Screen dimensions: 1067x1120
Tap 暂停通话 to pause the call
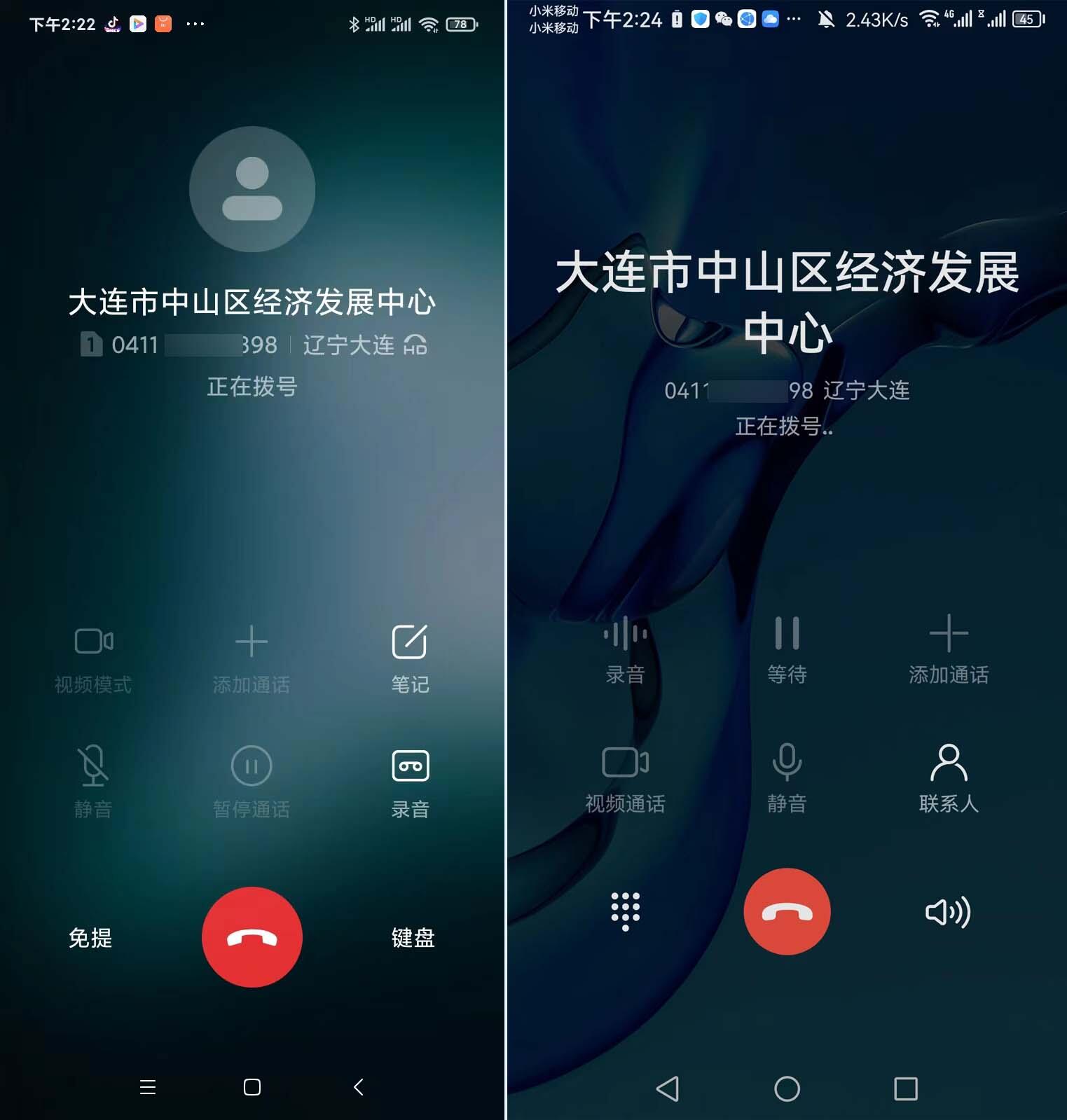[x=252, y=782]
